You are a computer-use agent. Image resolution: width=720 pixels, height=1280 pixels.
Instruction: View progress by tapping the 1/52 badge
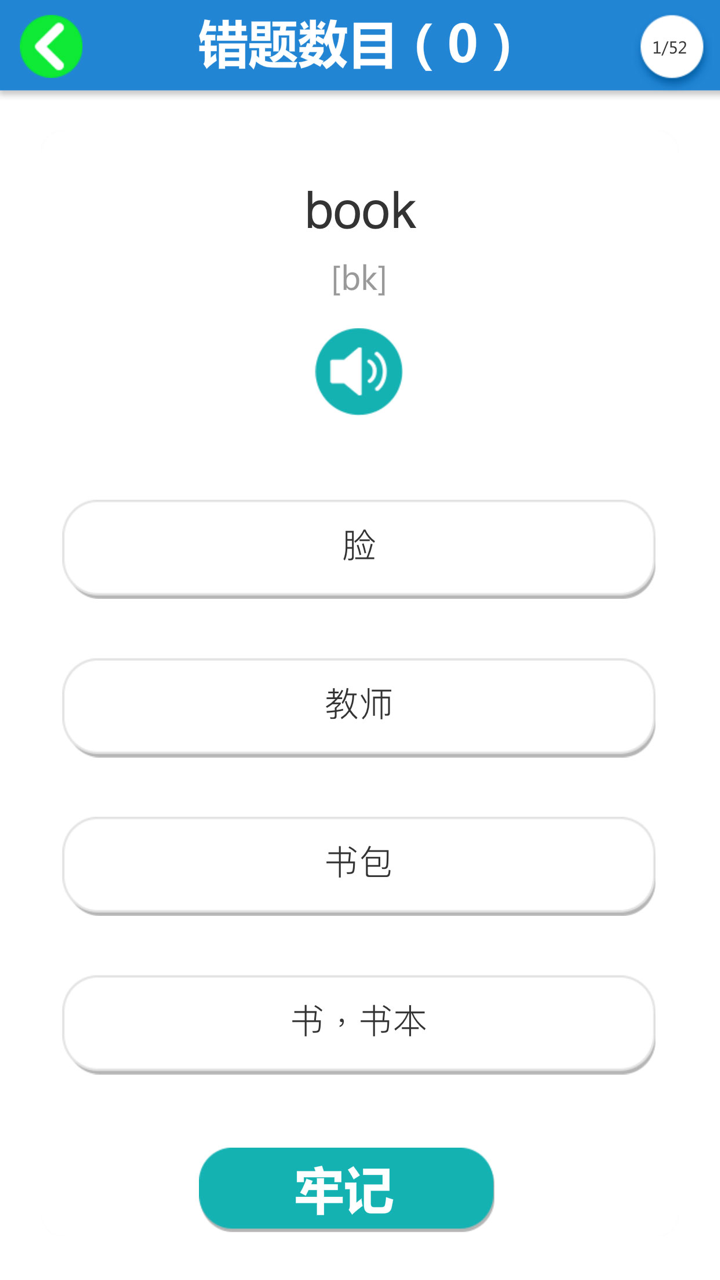coord(671,46)
